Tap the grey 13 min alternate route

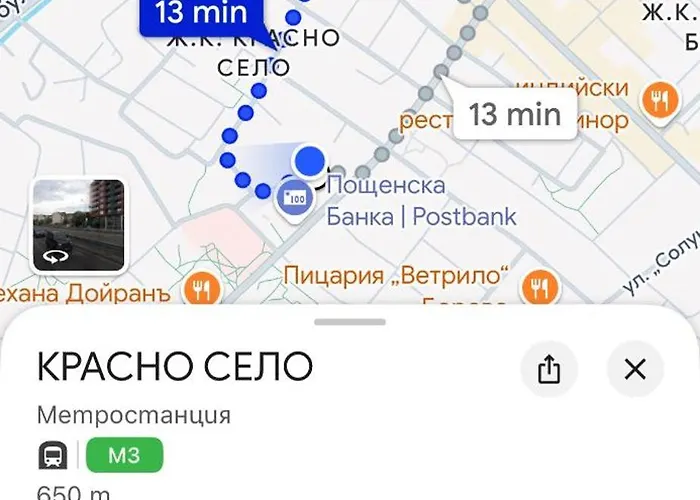[514, 114]
